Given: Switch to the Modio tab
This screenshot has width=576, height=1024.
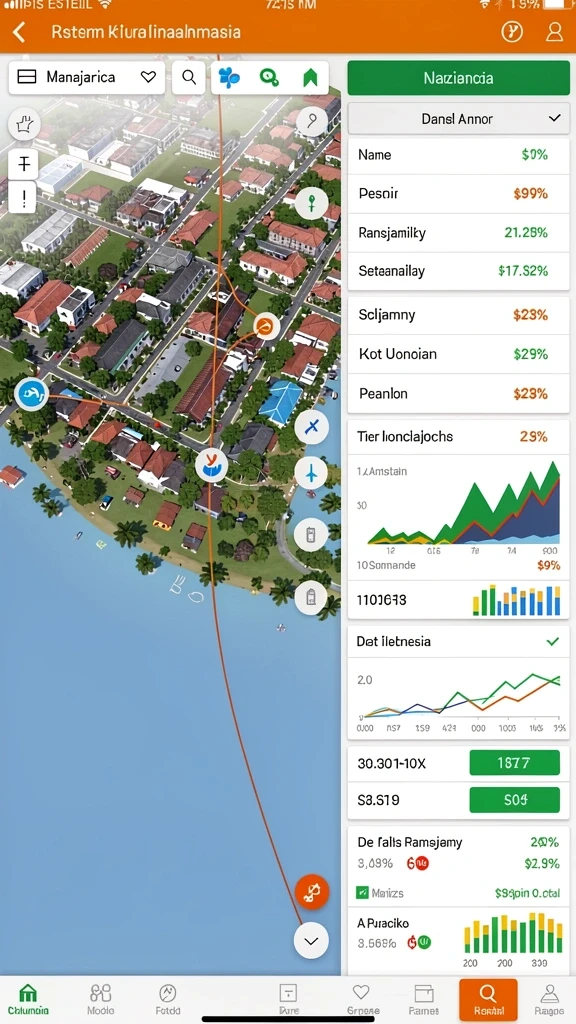Looking at the screenshot, I should (101, 1000).
